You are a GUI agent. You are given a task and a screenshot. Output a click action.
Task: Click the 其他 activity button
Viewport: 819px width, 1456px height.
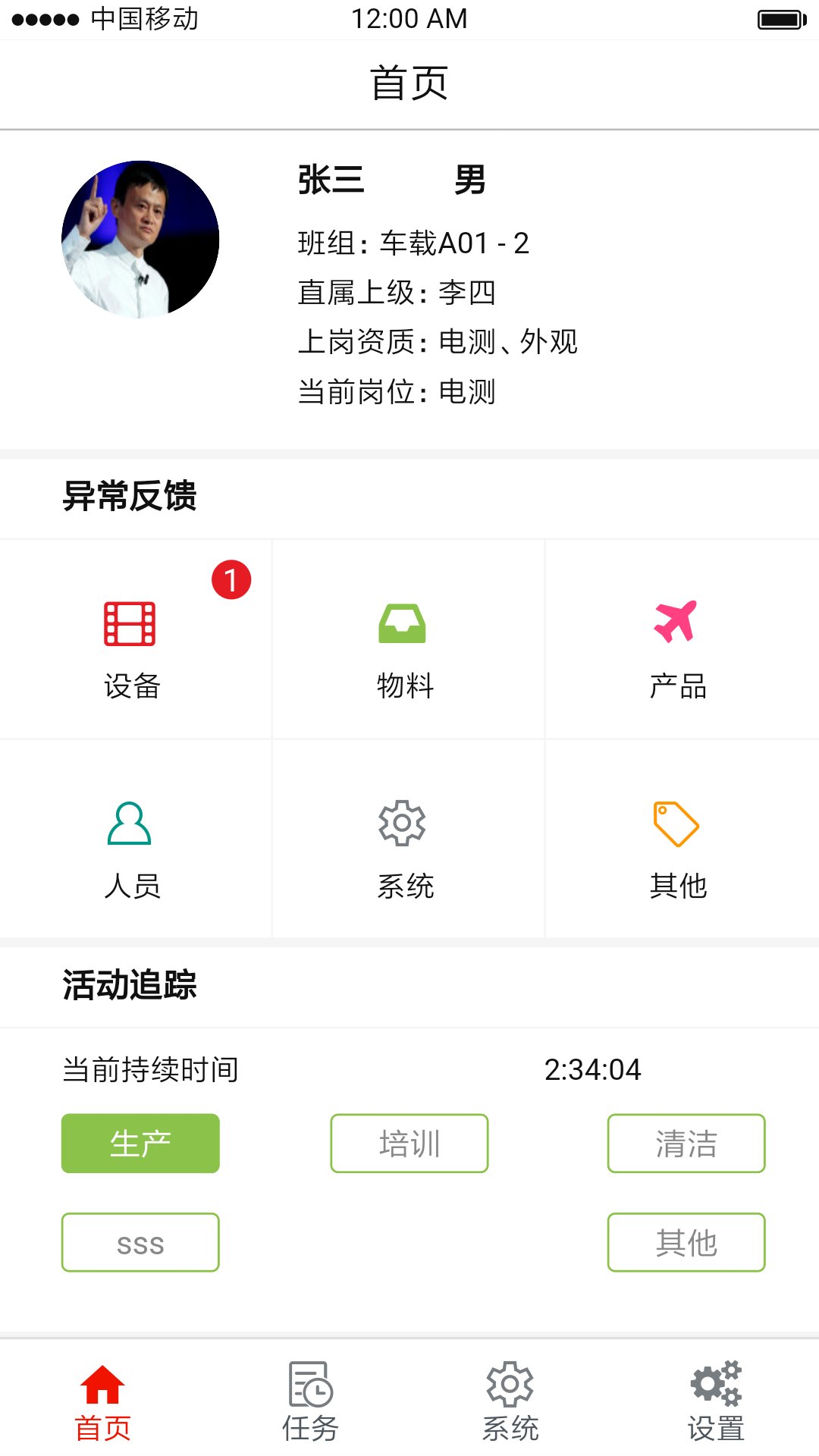(686, 1242)
